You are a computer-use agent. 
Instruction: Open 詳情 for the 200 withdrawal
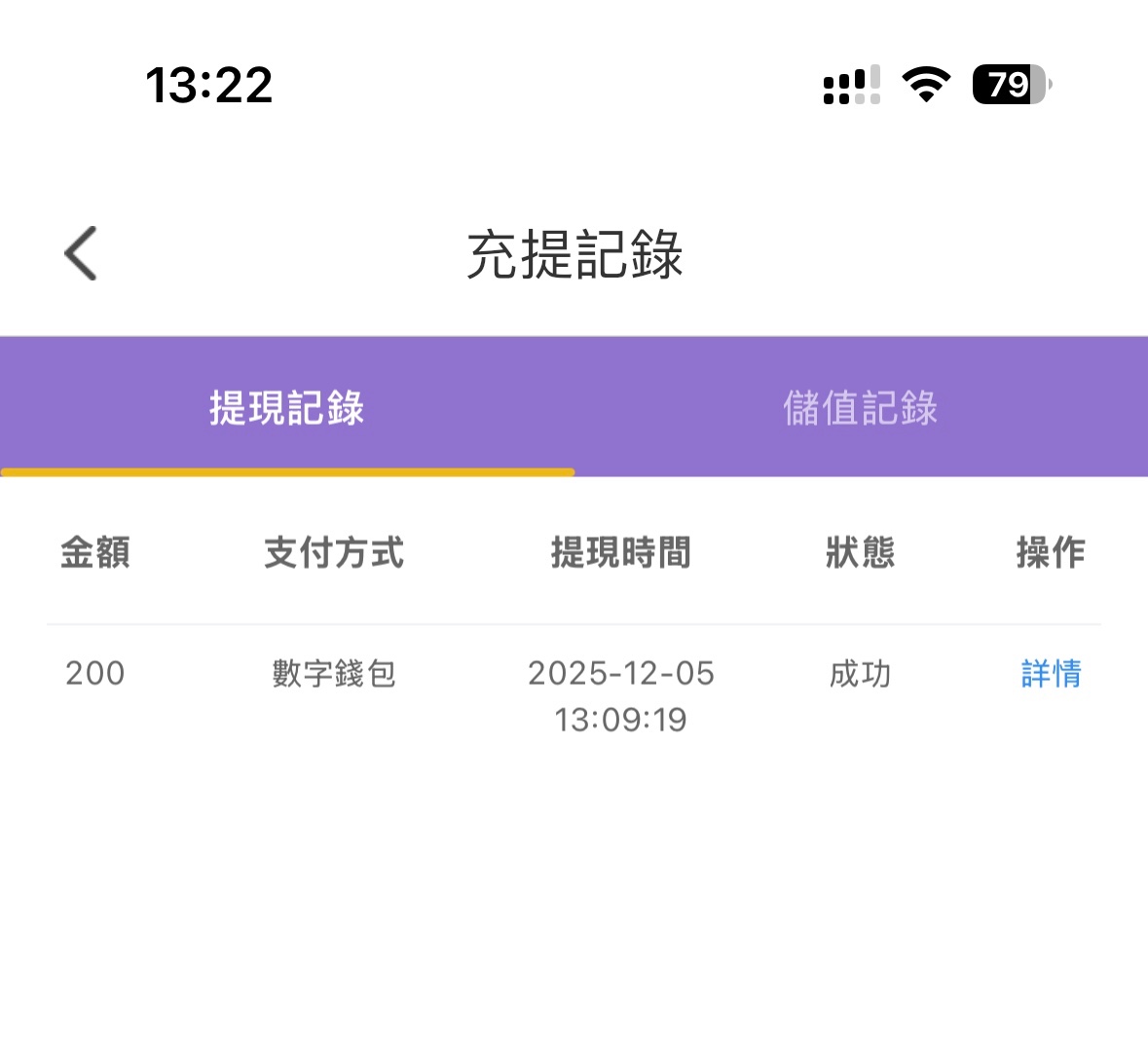tap(1051, 673)
